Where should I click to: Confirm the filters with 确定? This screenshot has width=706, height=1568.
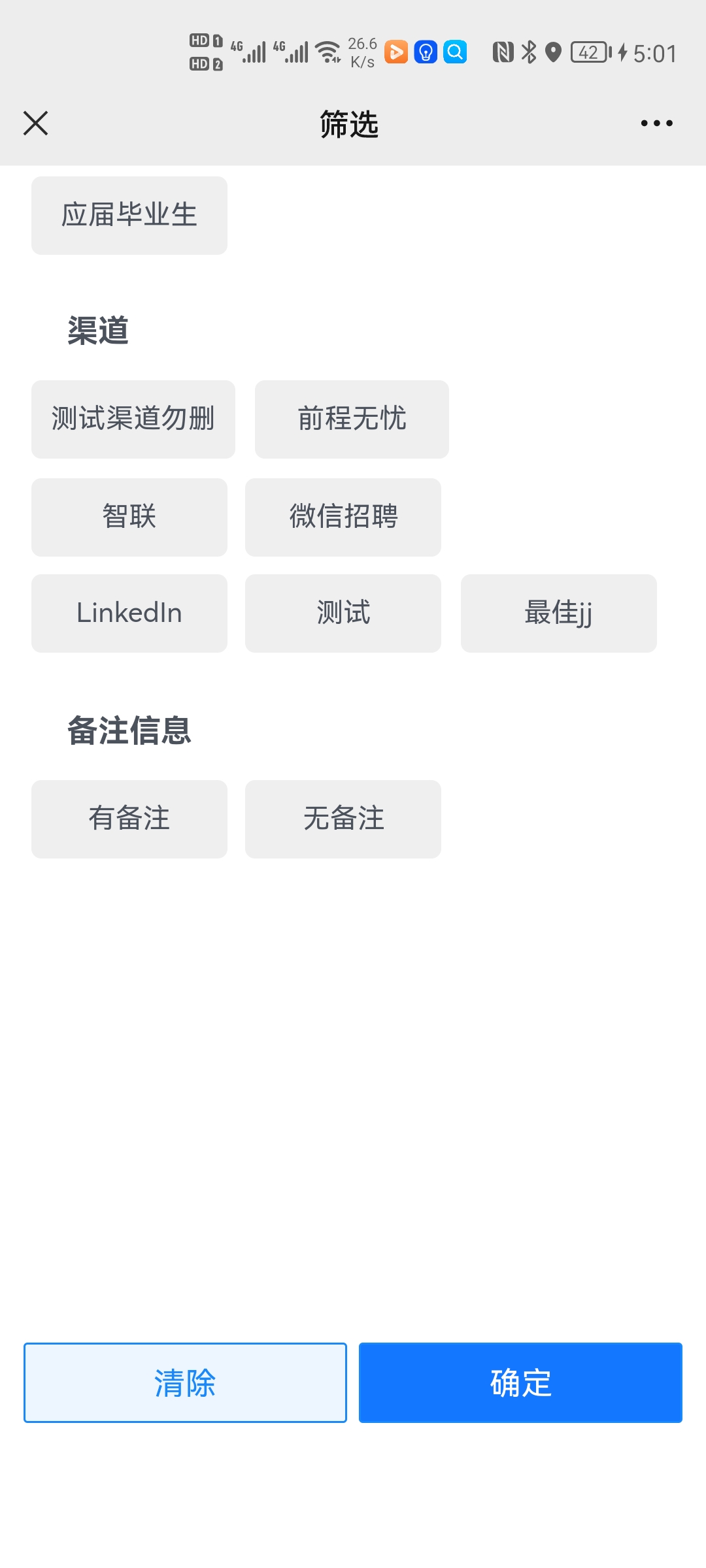[520, 1382]
